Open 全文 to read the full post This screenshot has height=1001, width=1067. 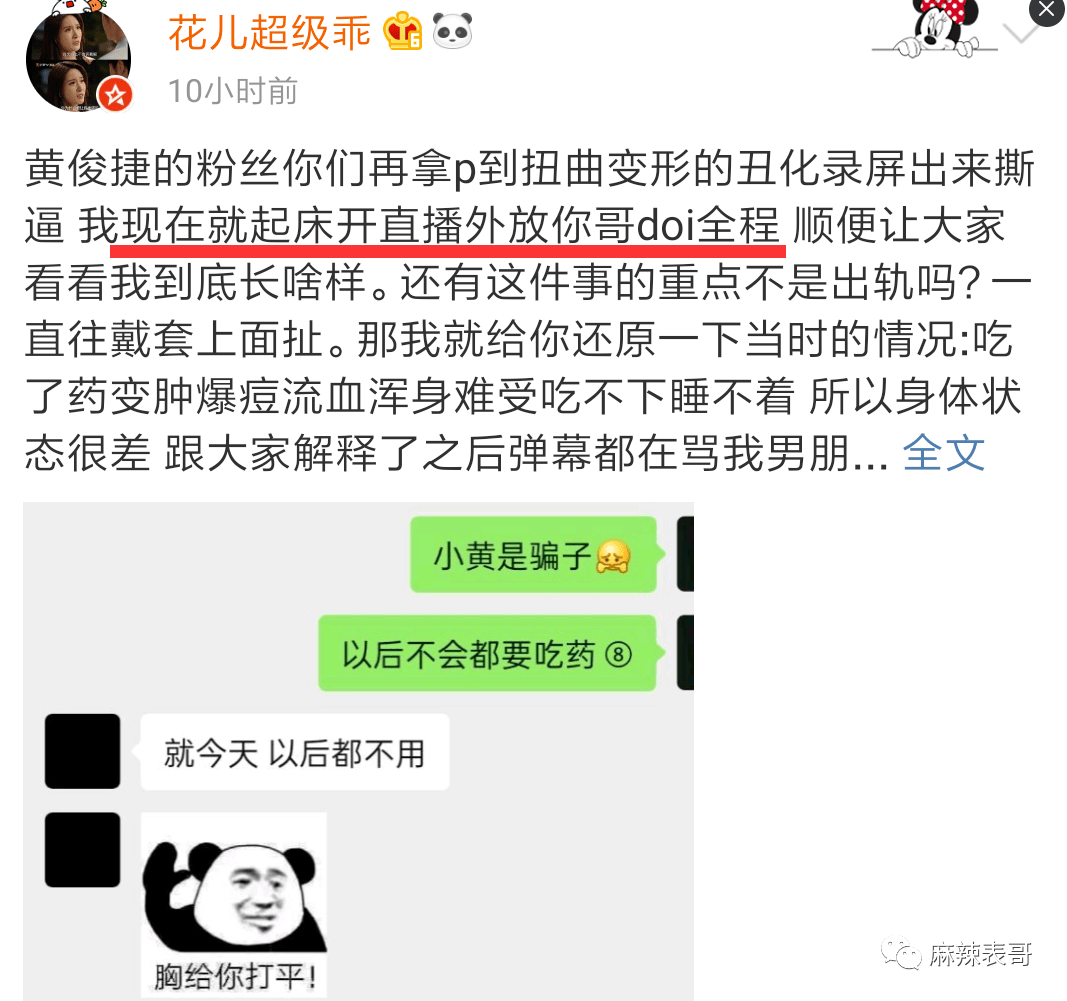pyautogui.click(x=943, y=453)
